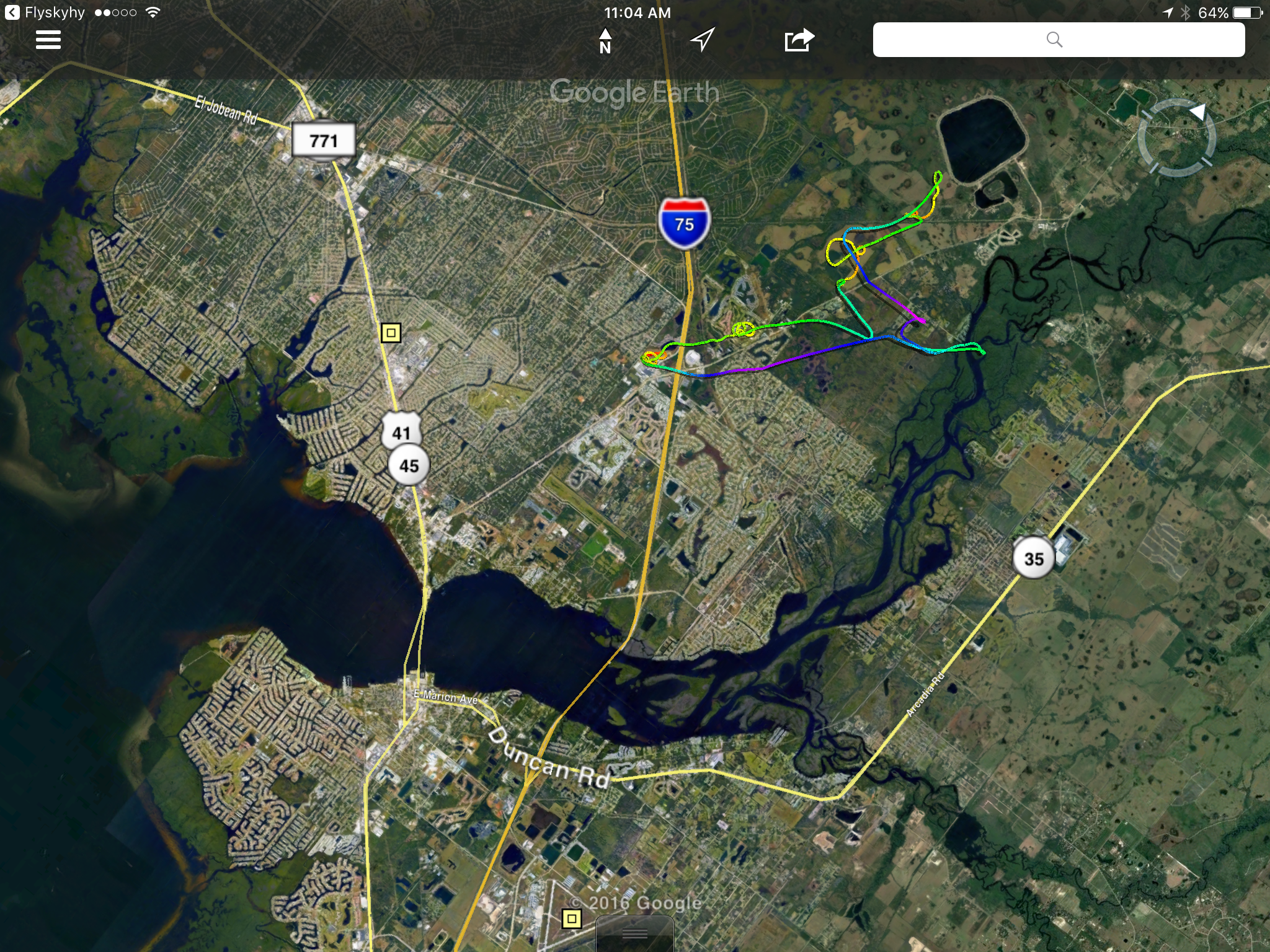This screenshot has height=952, width=1270.
Task: Fly to my current location
Action: 703,40
